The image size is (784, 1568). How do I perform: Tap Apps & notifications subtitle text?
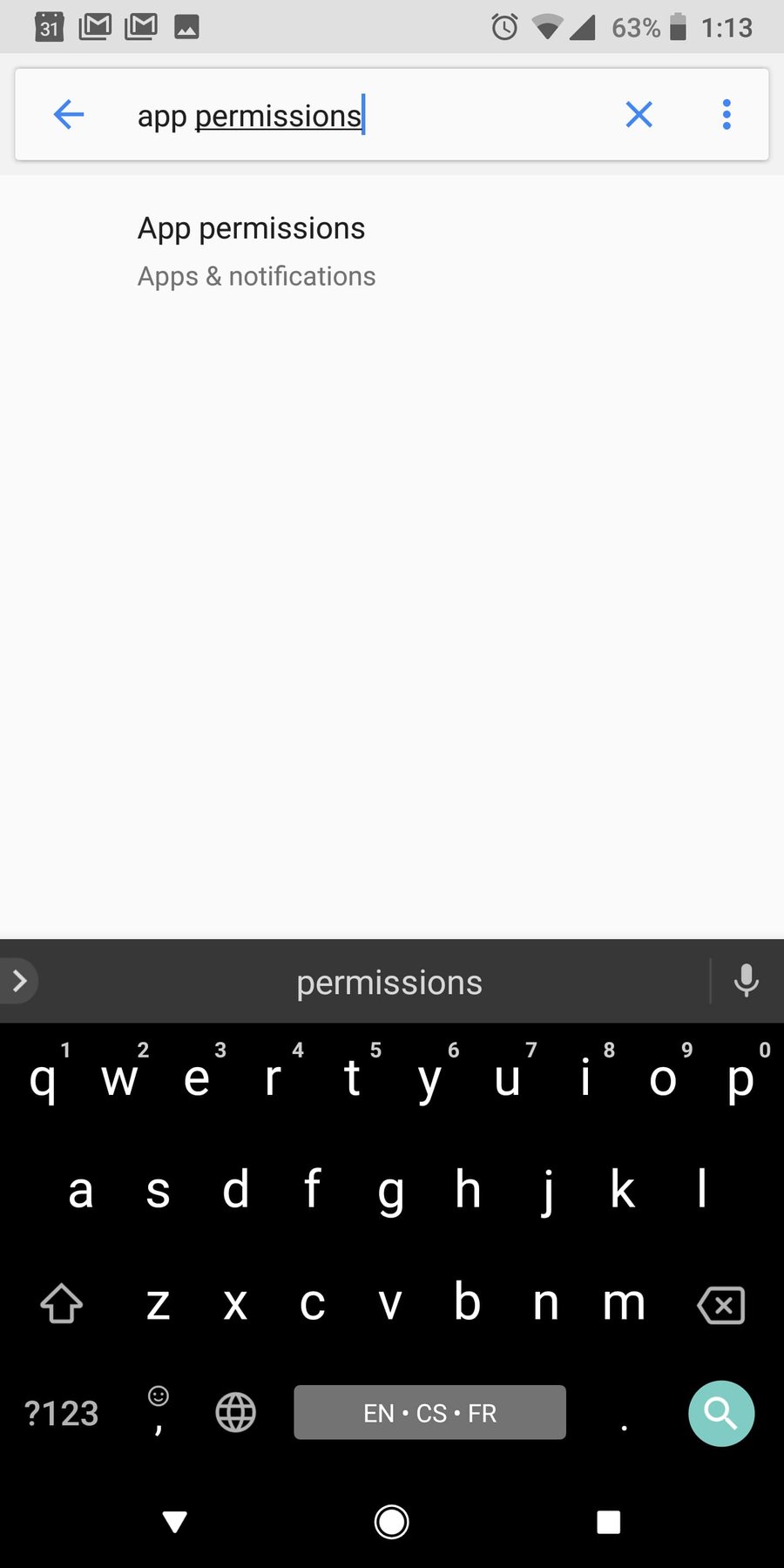coord(256,276)
